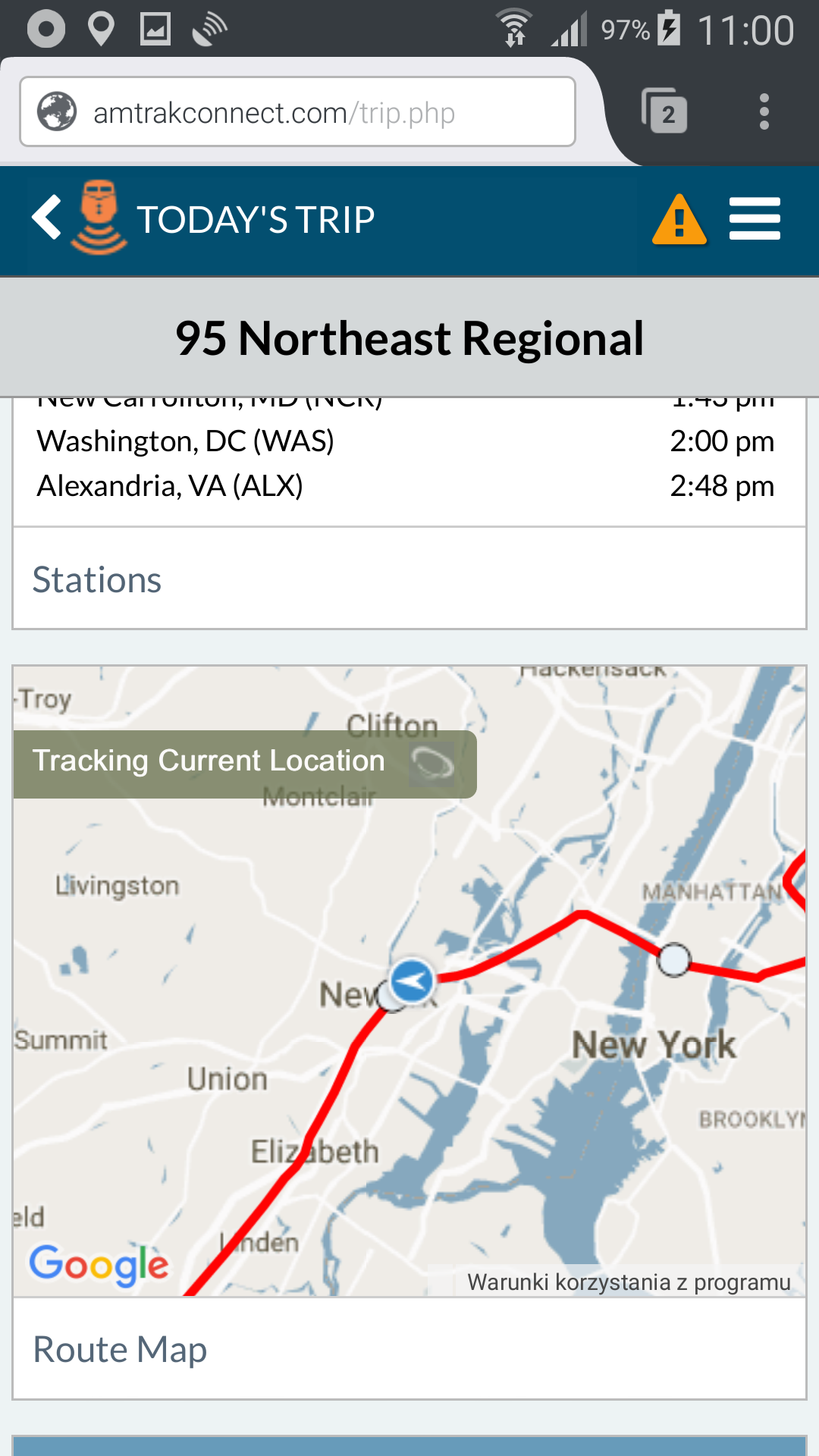
Task: Open Google map terms link
Action: click(629, 1282)
